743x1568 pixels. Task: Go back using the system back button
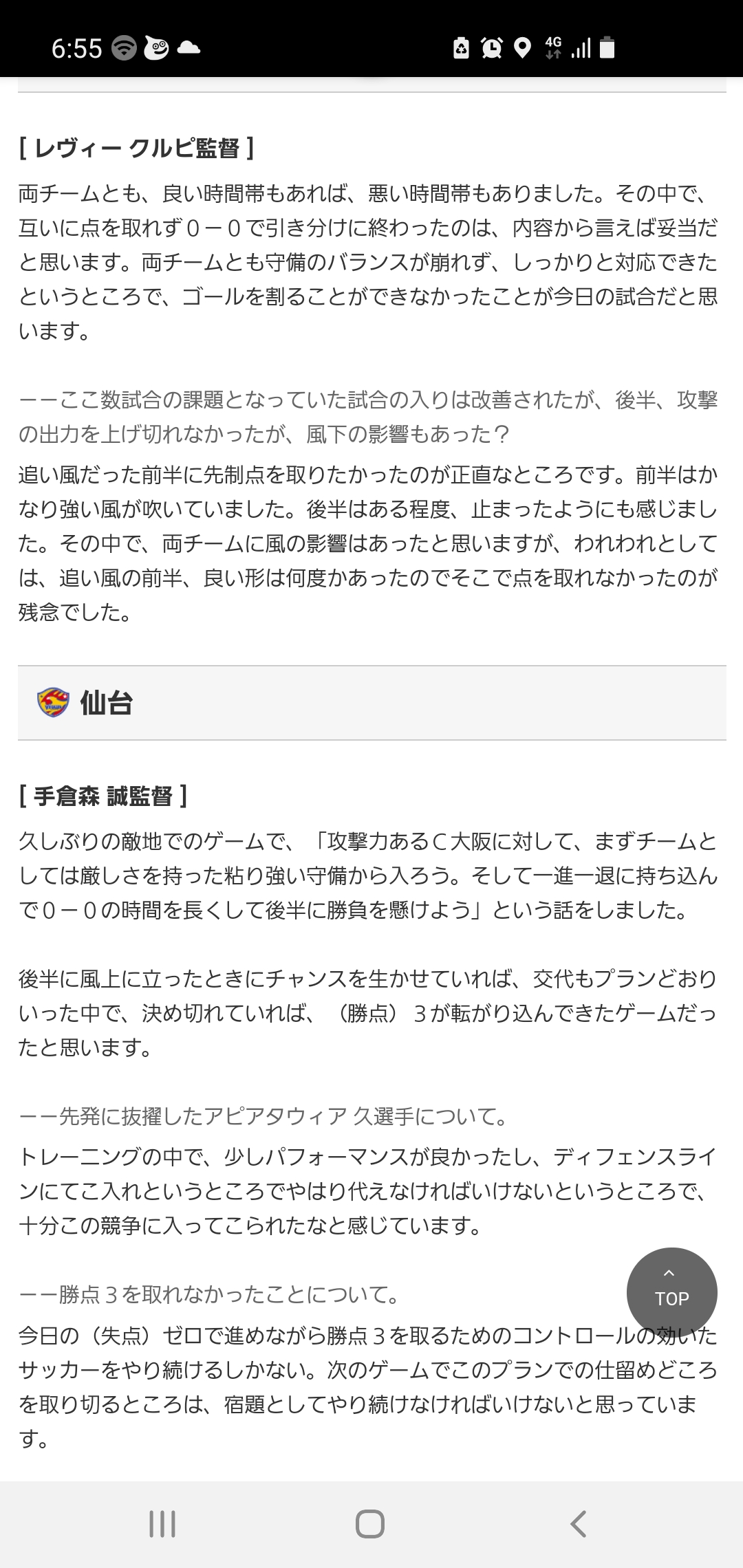579,1523
